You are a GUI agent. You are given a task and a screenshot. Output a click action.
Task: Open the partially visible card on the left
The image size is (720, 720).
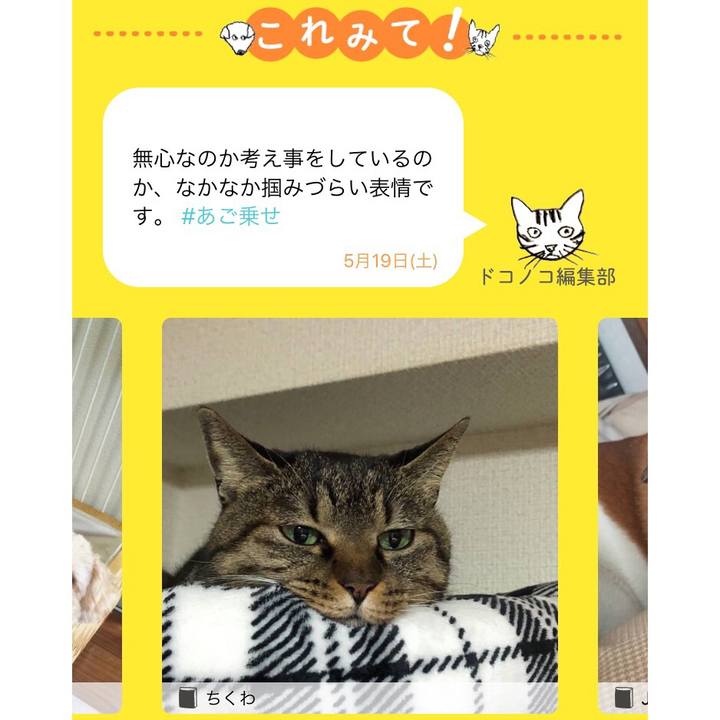pyautogui.click(x=97, y=500)
